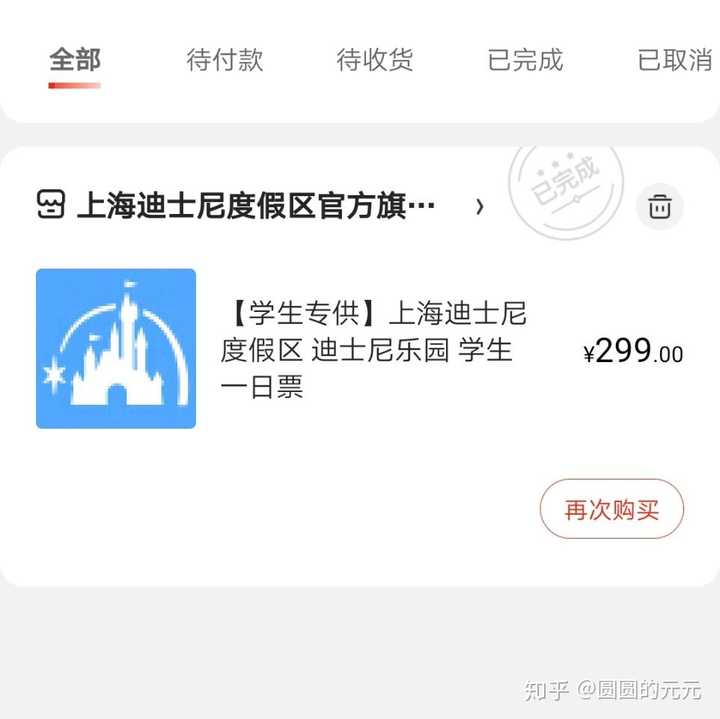Switch to the 全部 tab
Screen dimensions: 720x719
point(75,60)
